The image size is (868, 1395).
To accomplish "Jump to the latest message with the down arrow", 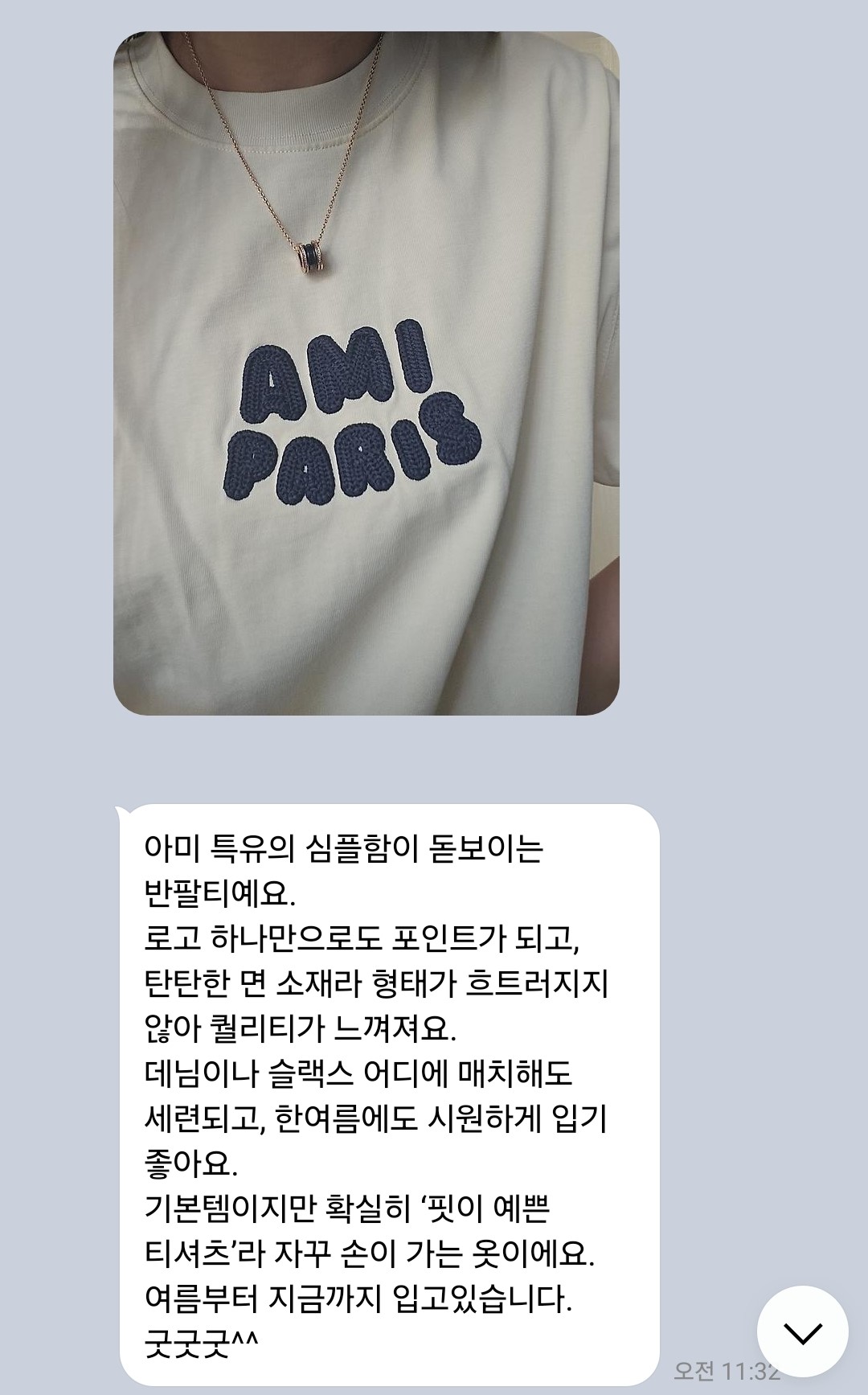I will [802, 1331].
